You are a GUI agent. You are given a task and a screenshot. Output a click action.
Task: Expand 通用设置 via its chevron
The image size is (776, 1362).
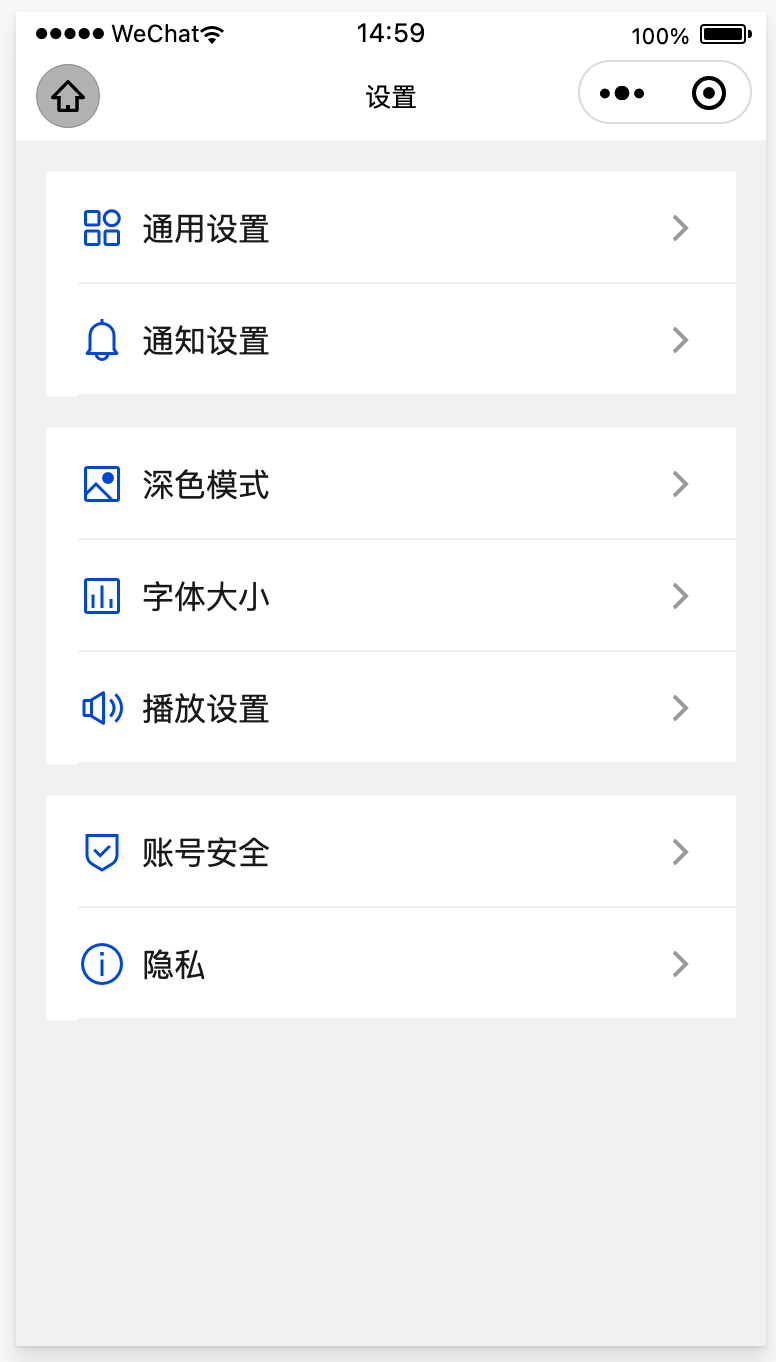(680, 228)
